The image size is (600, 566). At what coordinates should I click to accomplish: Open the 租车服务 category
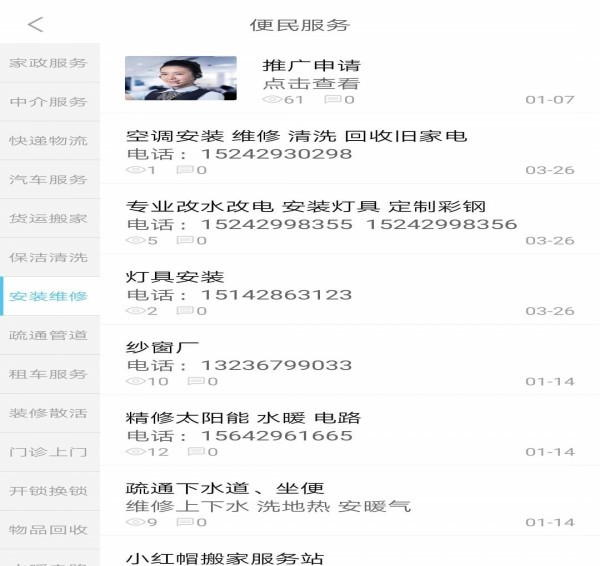tap(49, 375)
